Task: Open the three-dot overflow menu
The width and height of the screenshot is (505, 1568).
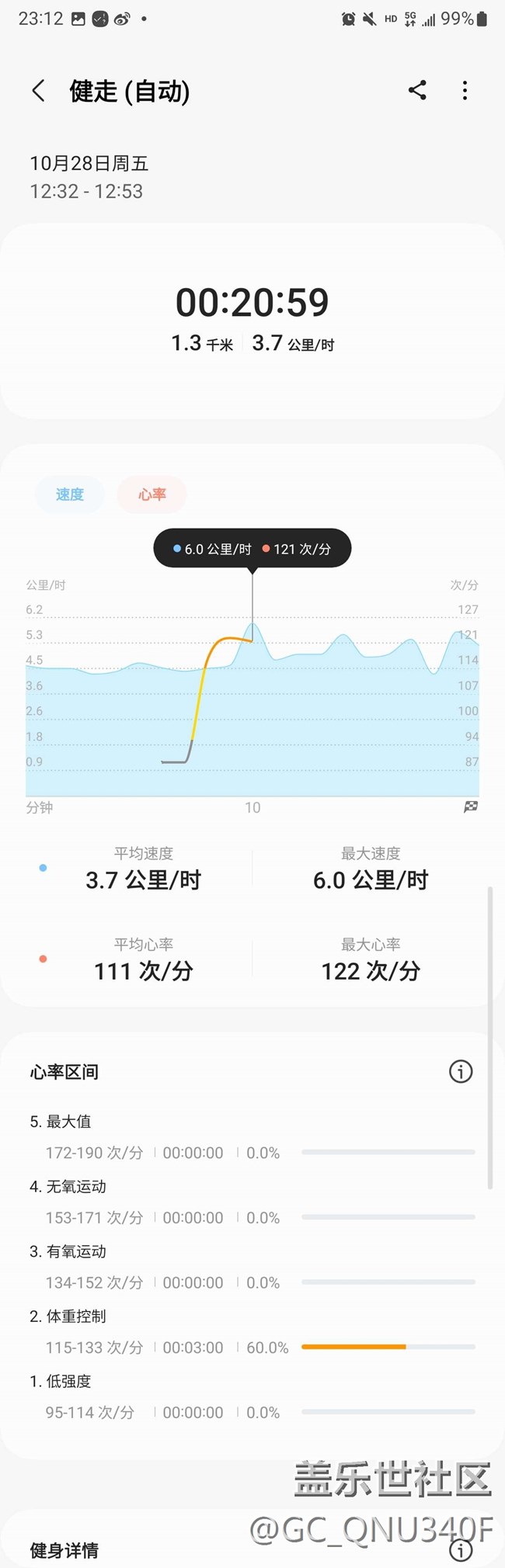Action: click(x=465, y=91)
